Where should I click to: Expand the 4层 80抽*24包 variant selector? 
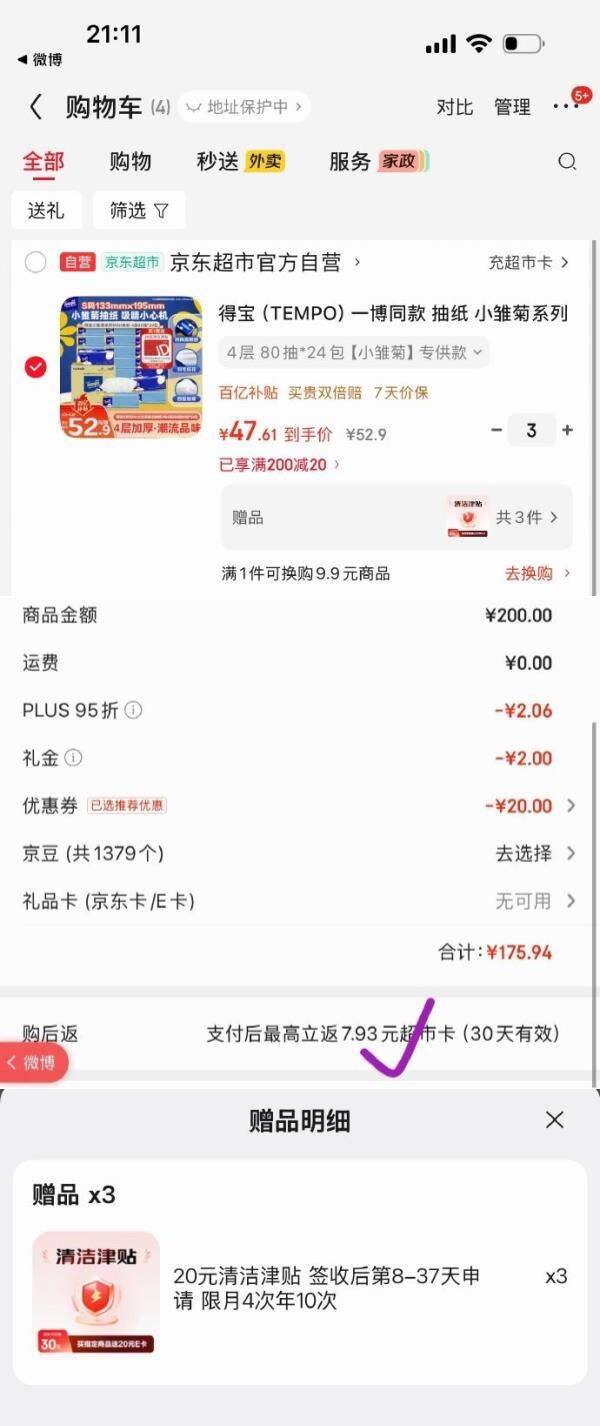tap(355, 352)
